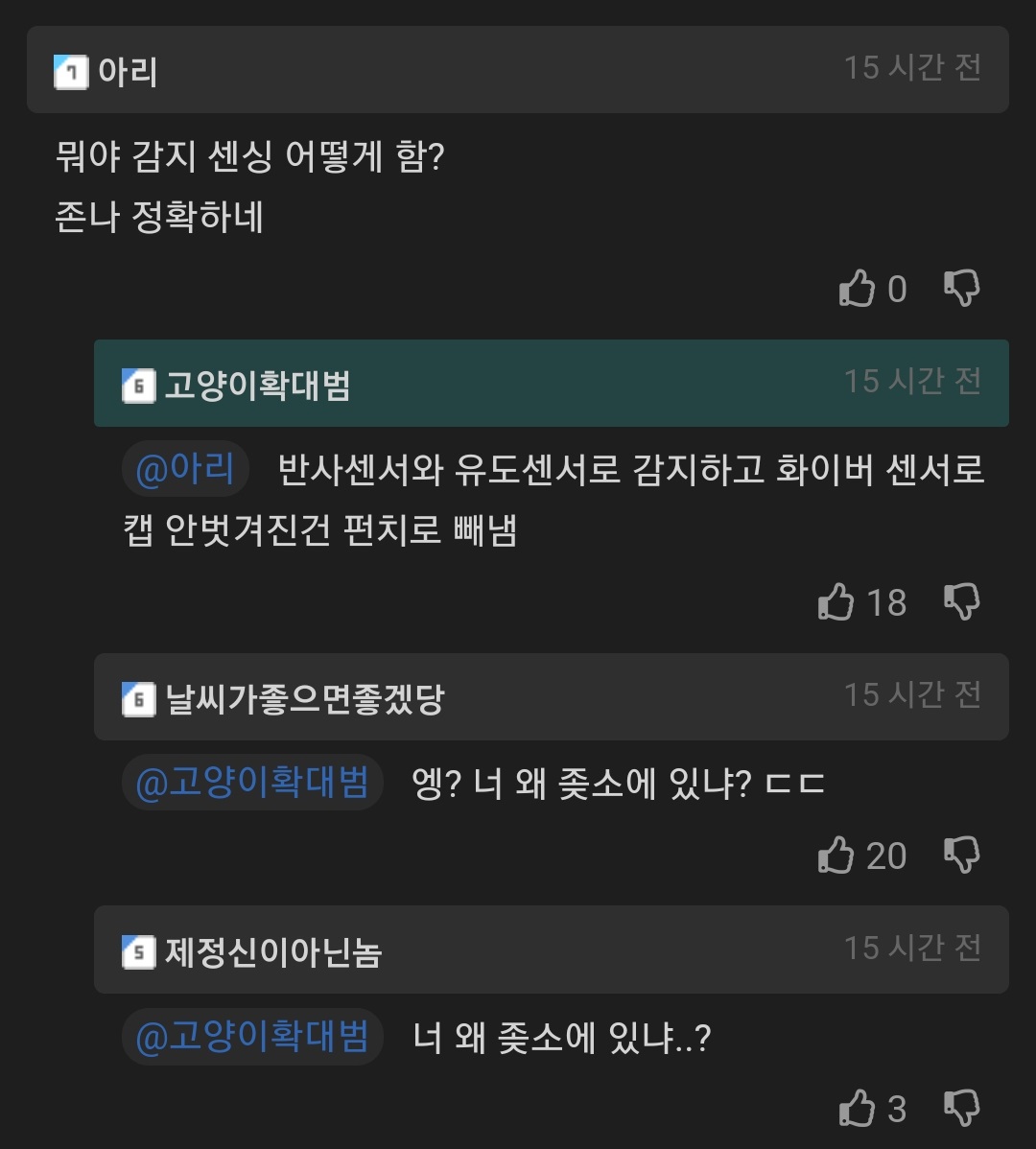
Task: Dislike 제정신이아닌놈's reply
Action: 961,1108
